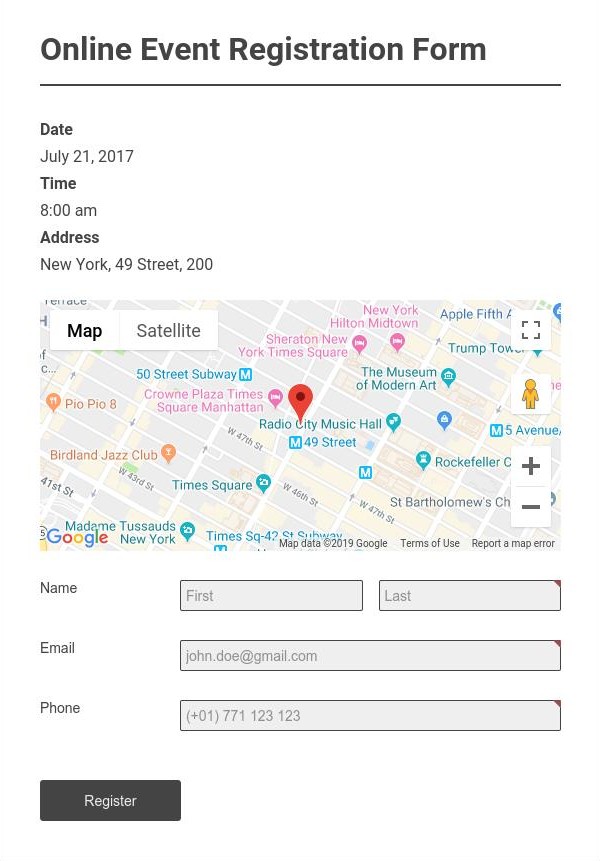
Task: Tap the red location pin
Action: click(300, 402)
